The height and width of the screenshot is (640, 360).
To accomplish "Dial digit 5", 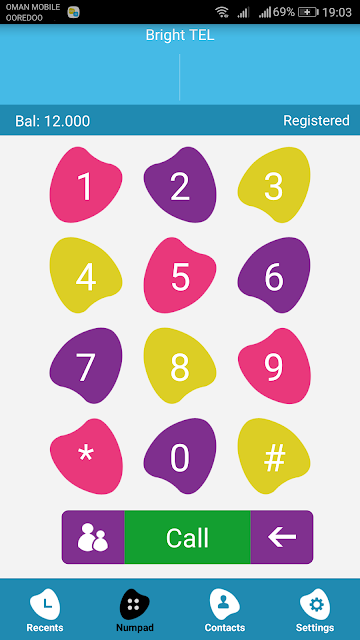I will point(180,276).
